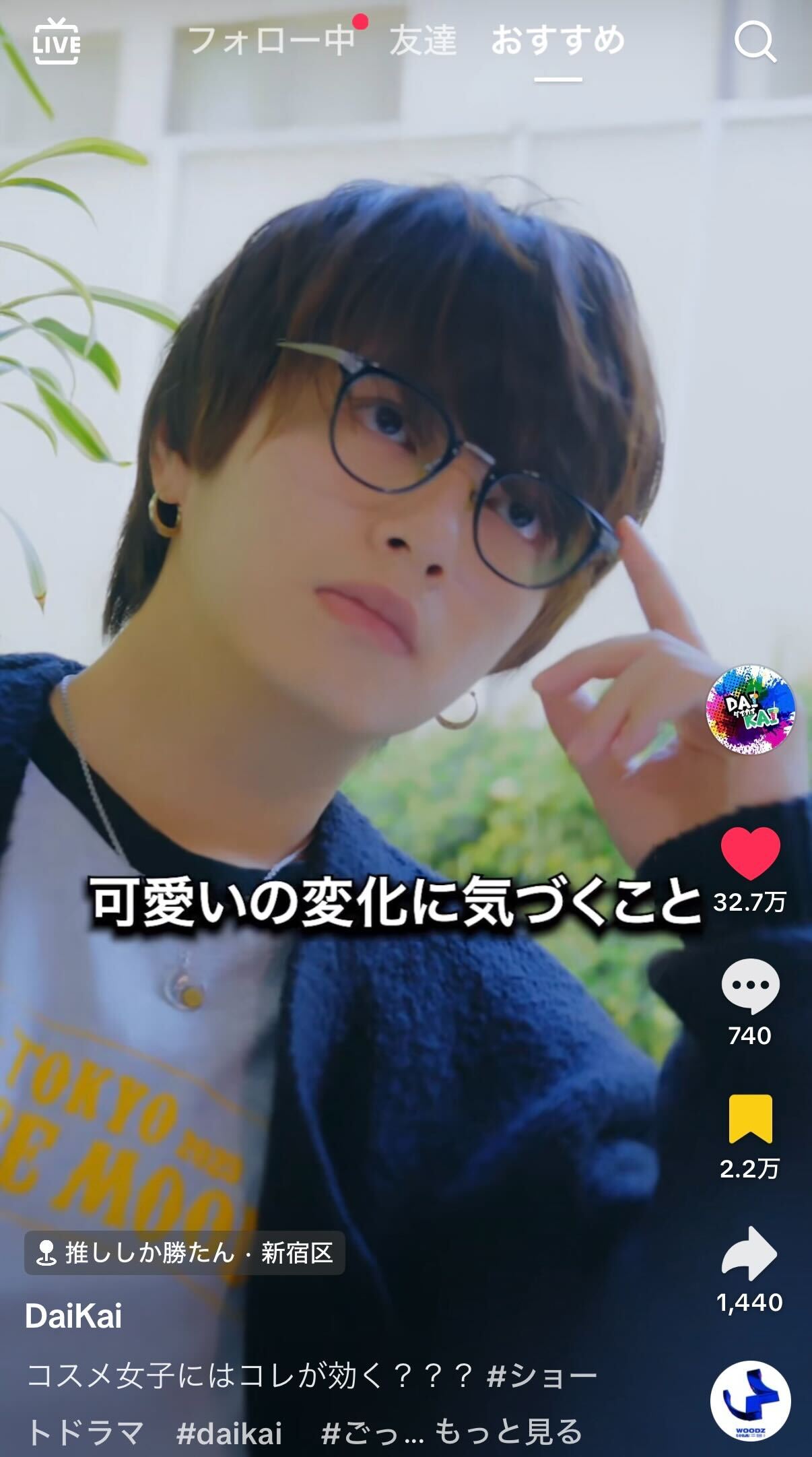Image resolution: width=812 pixels, height=1457 pixels.
Task: Open the #daikai hashtag
Action: click(x=229, y=1433)
